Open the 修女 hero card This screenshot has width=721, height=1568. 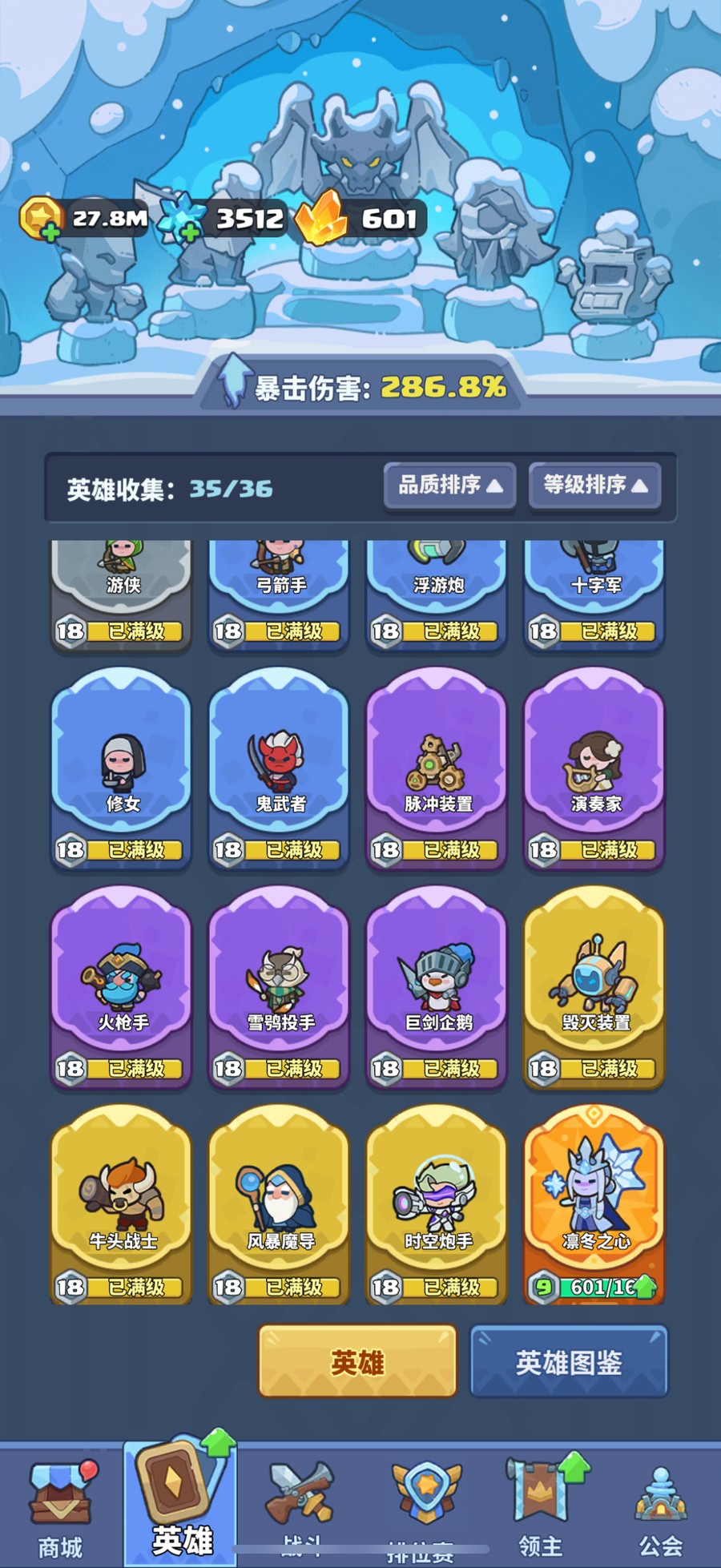[122, 768]
